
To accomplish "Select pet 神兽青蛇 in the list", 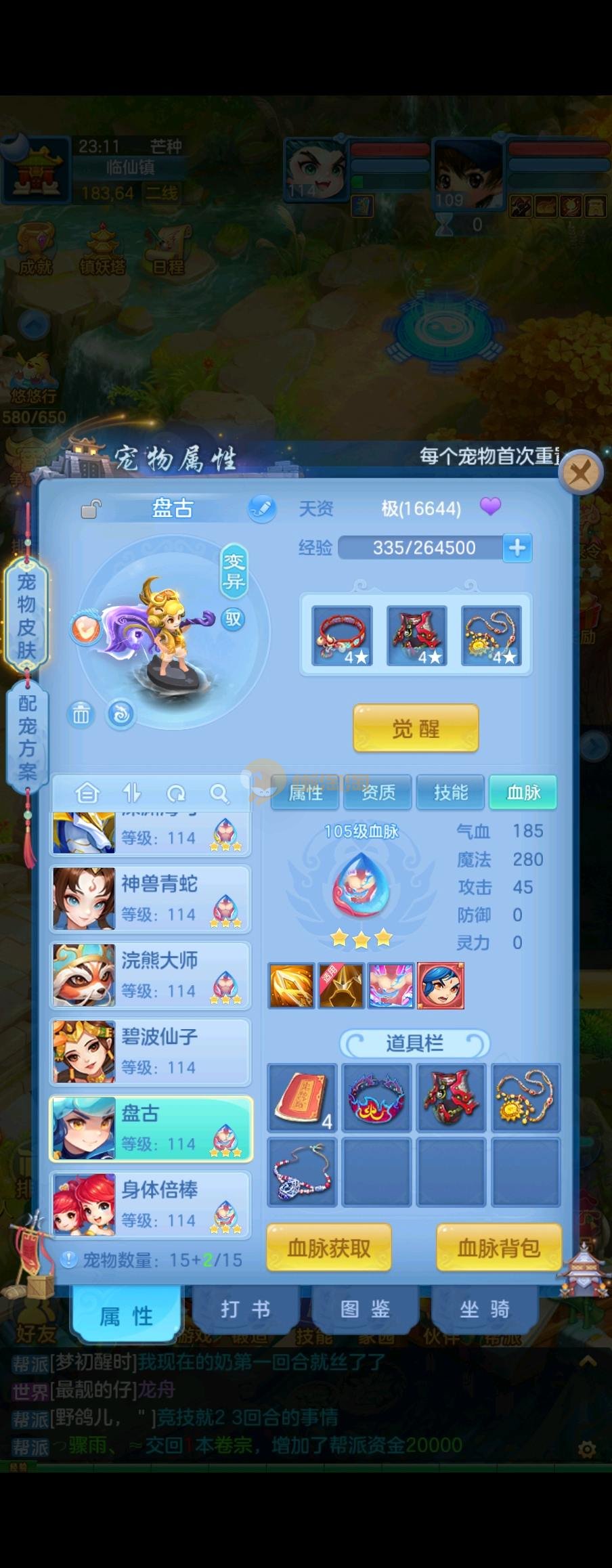I will click(x=151, y=898).
